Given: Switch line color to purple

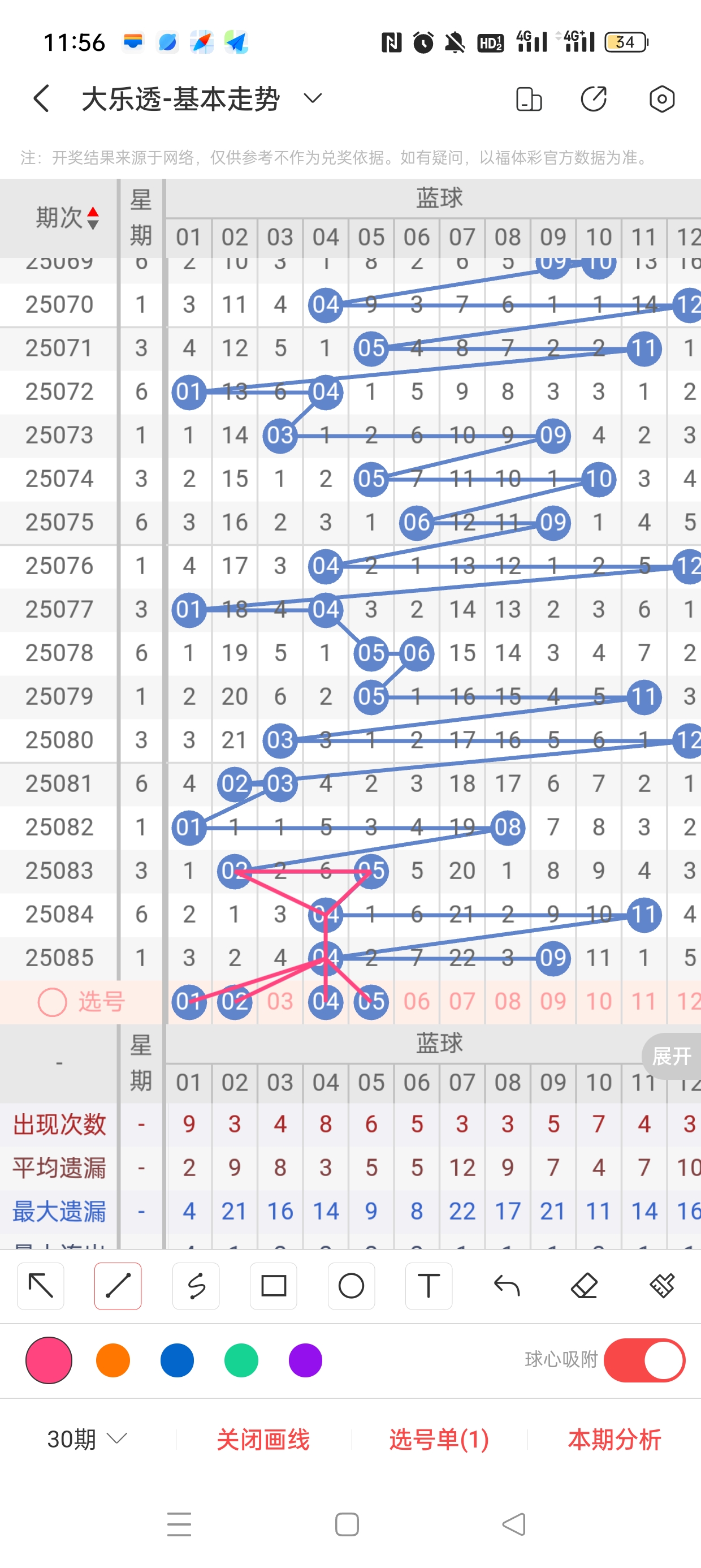Looking at the screenshot, I should click(305, 1360).
